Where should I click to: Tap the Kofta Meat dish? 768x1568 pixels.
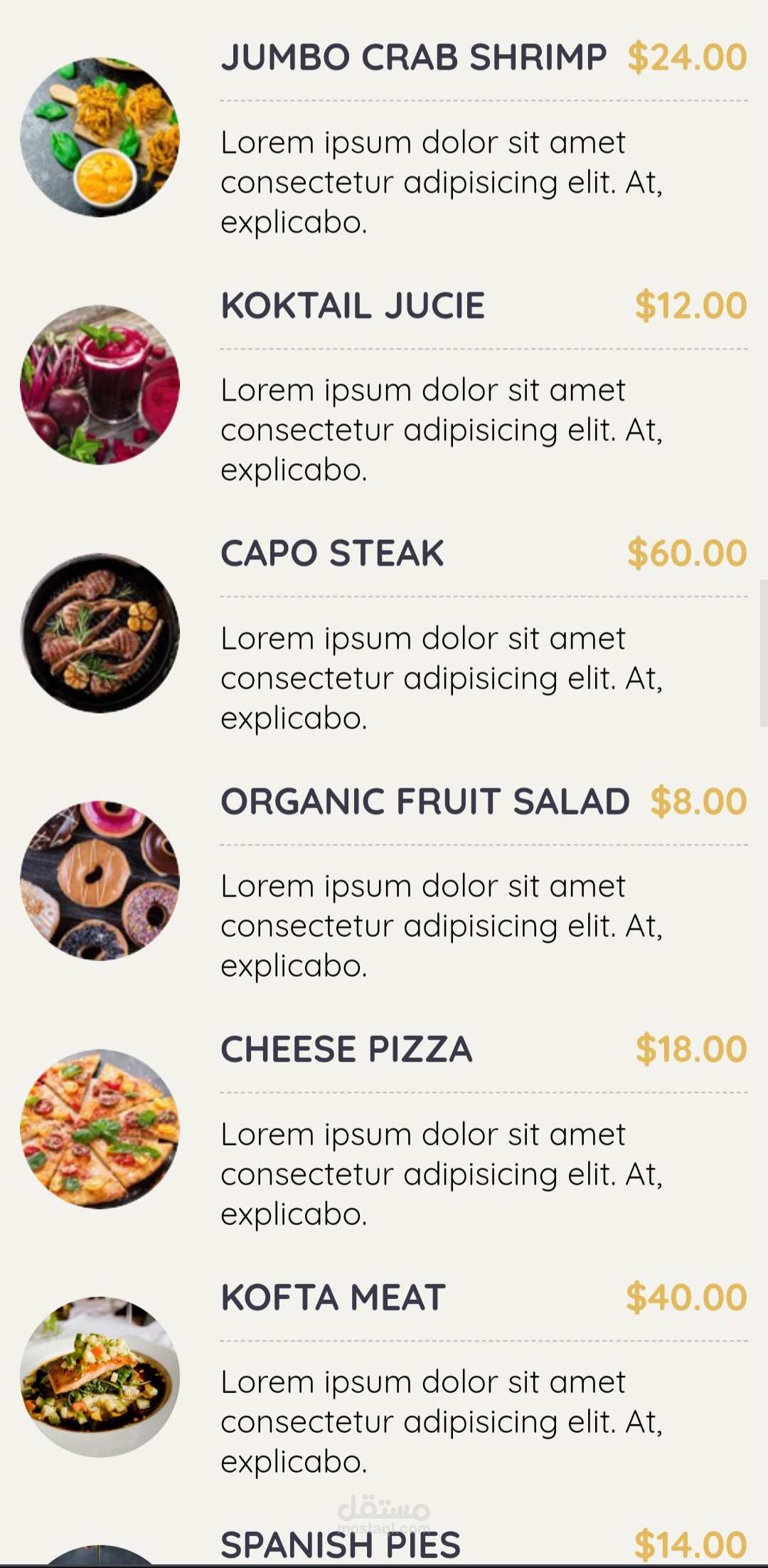[x=333, y=1298]
